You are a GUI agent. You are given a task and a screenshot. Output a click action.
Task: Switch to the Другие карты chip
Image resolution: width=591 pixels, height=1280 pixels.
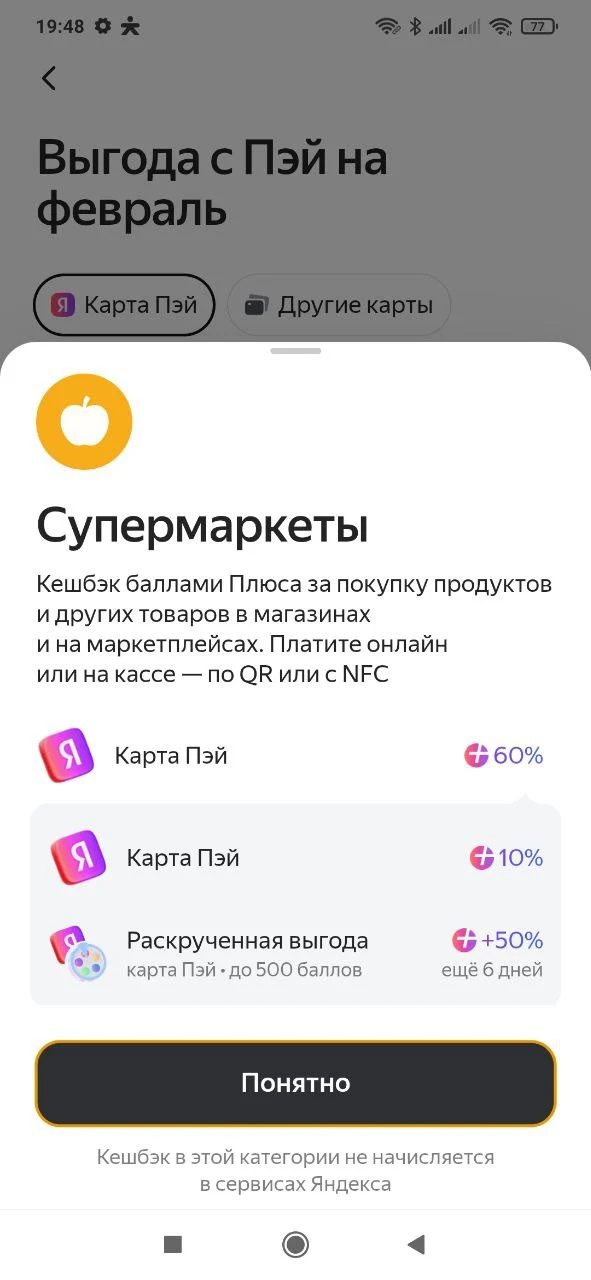pos(339,305)
